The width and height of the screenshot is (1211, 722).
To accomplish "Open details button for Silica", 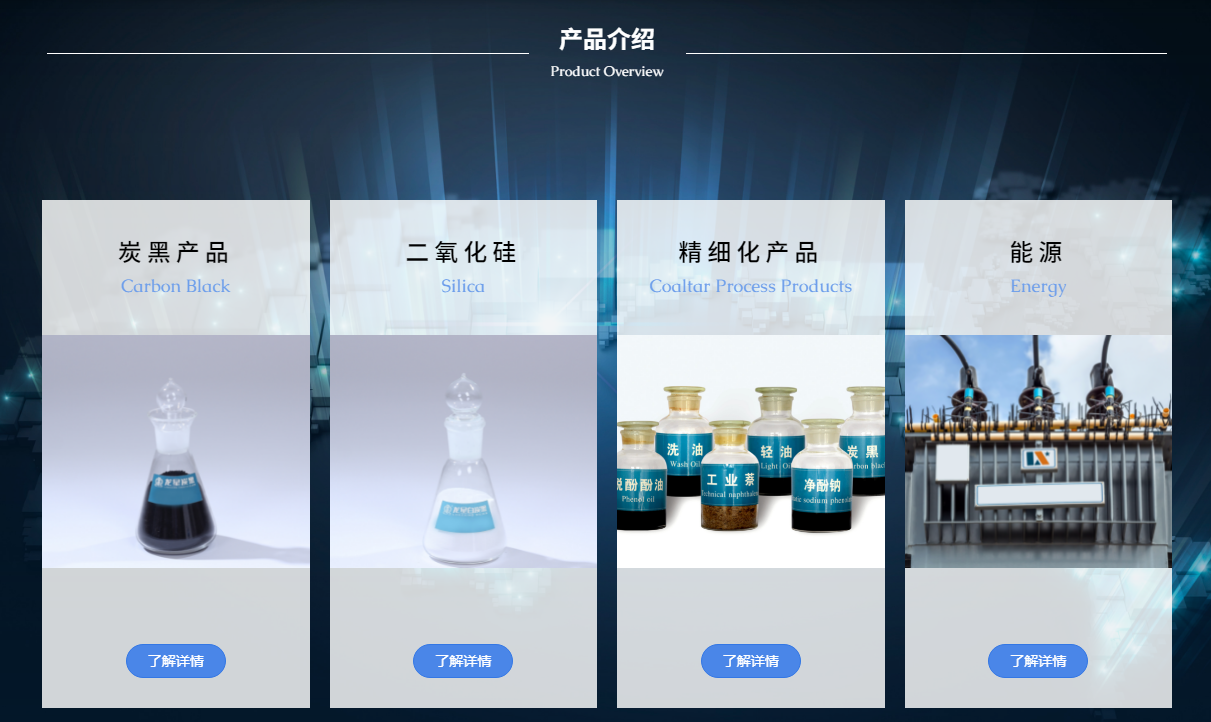I will [463, 661].
